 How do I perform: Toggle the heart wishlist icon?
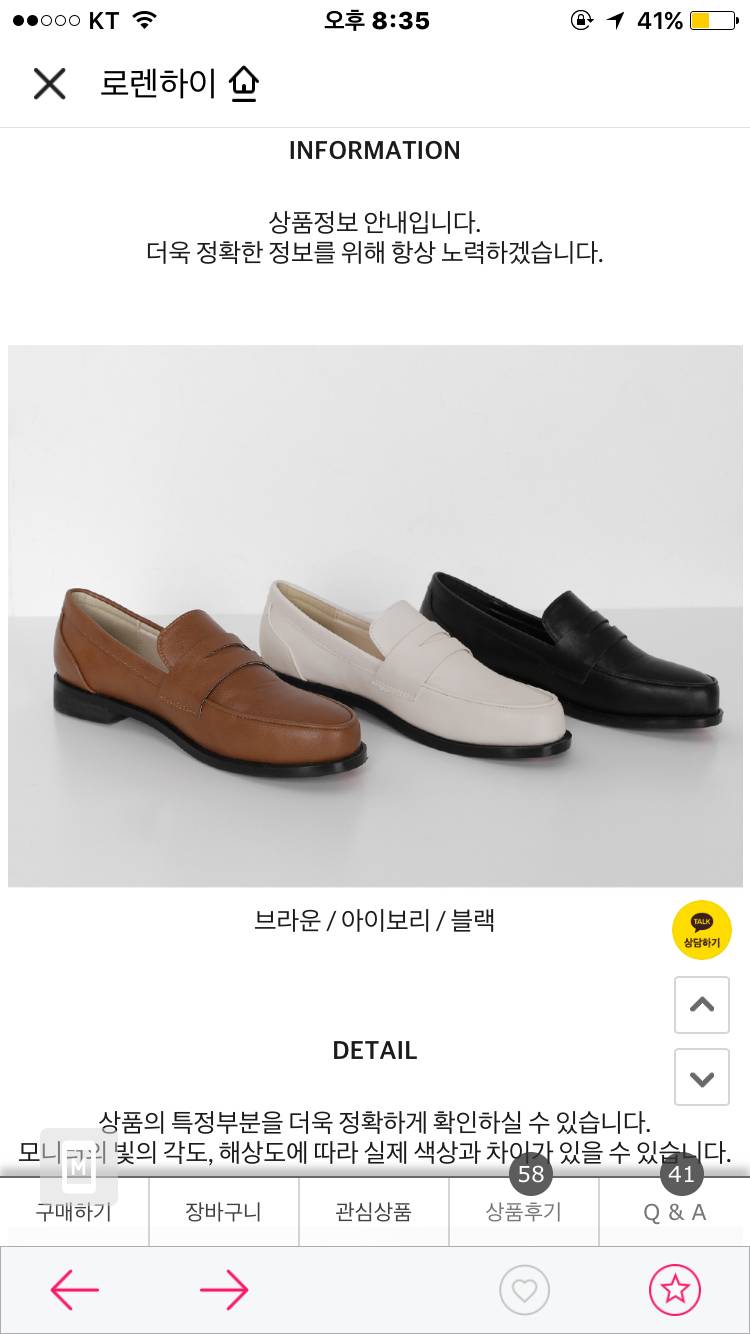tap(524, 1290)
